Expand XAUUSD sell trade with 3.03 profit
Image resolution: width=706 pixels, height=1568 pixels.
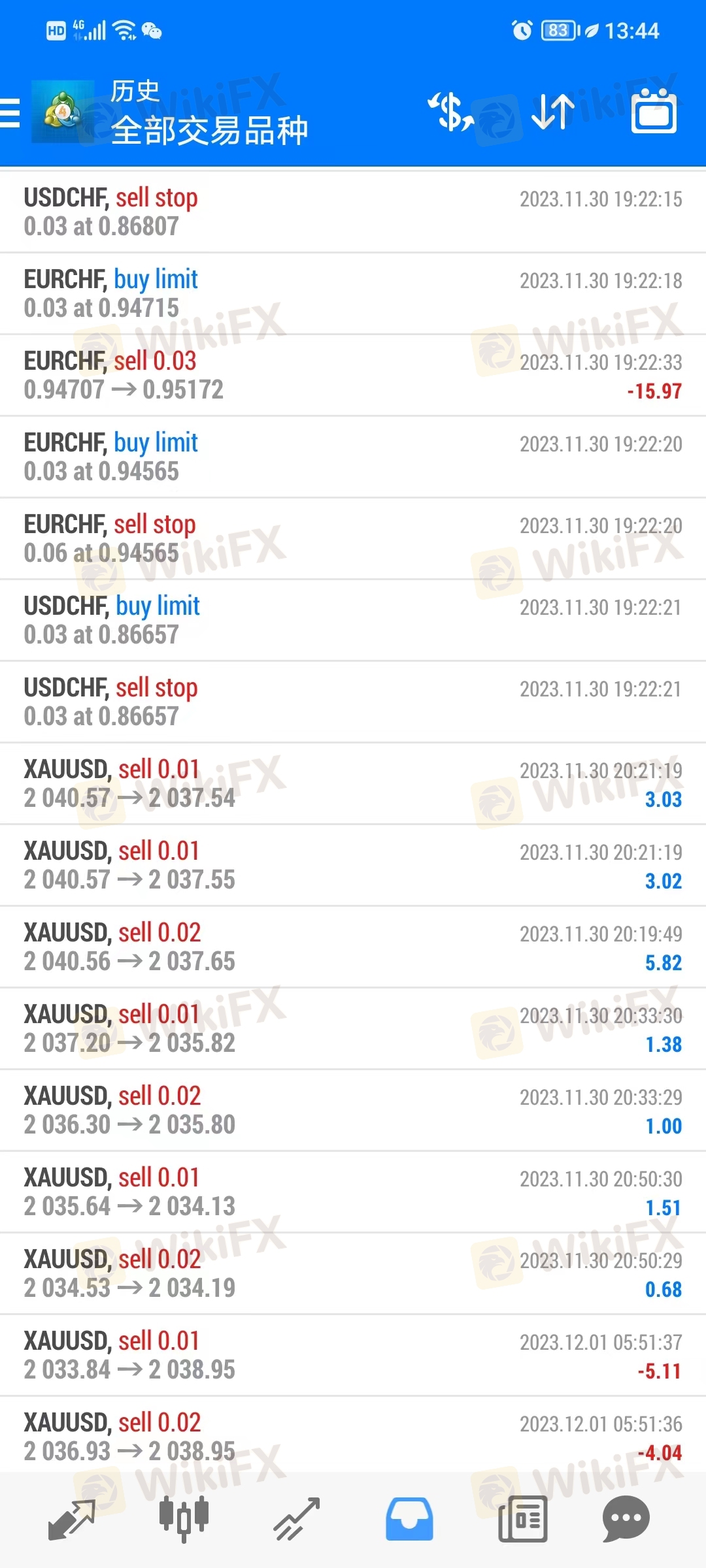click(x=353, y=784)
